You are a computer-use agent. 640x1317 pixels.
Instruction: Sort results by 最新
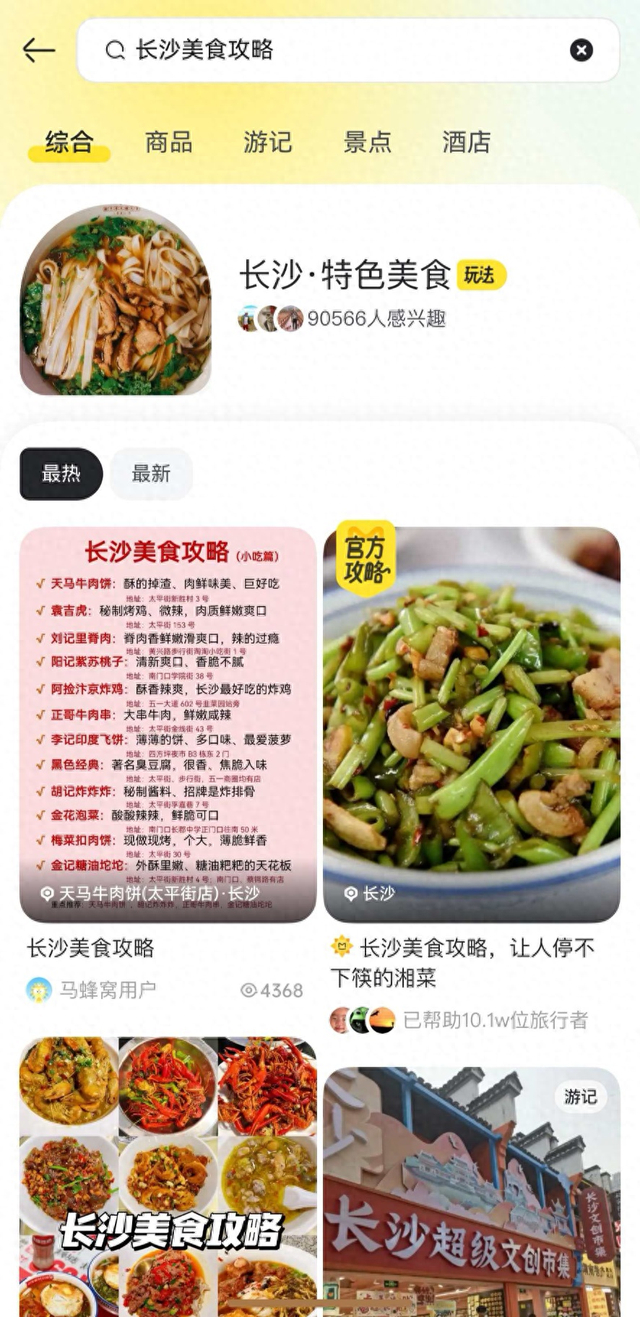click(x=151, y=474)
